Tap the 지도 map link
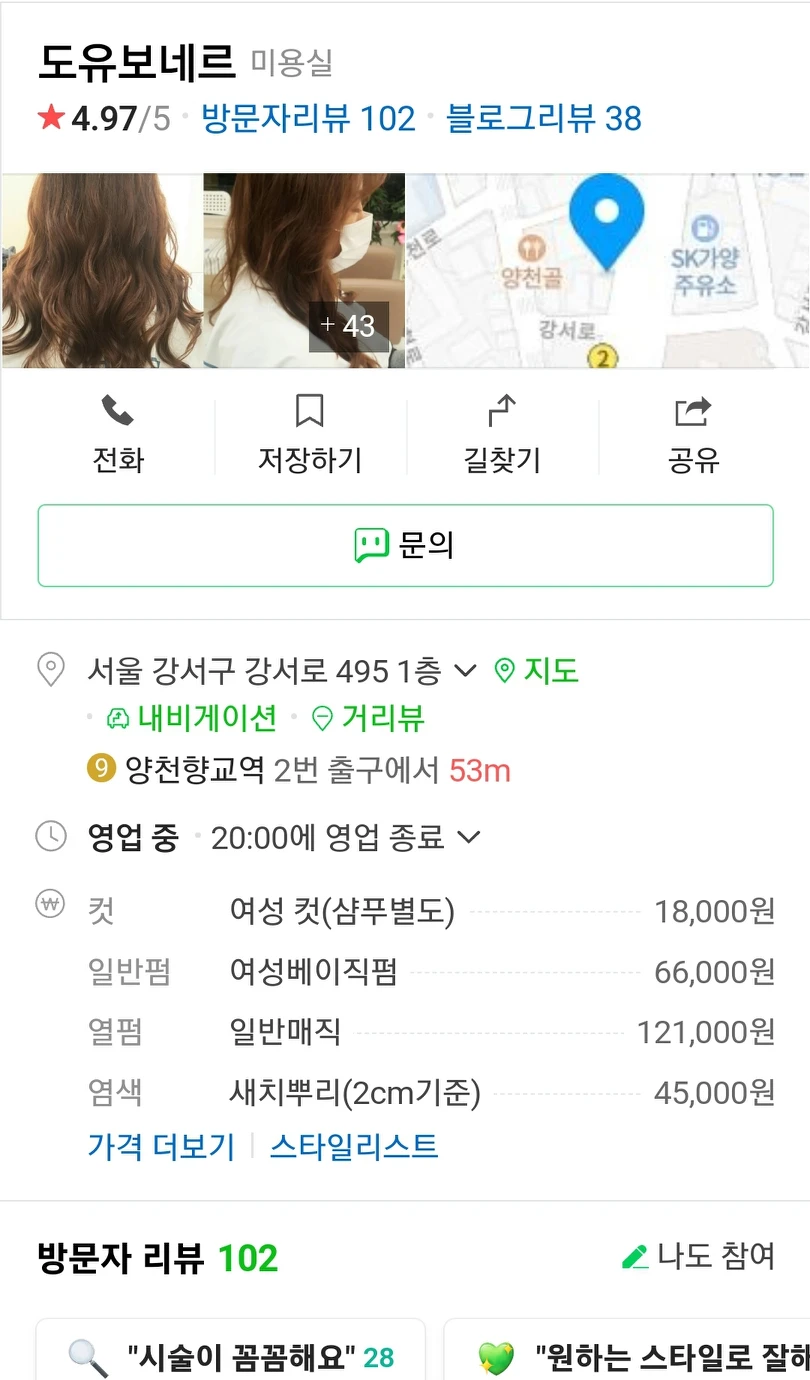The image size is (810, 1380). tap(538, 670)
